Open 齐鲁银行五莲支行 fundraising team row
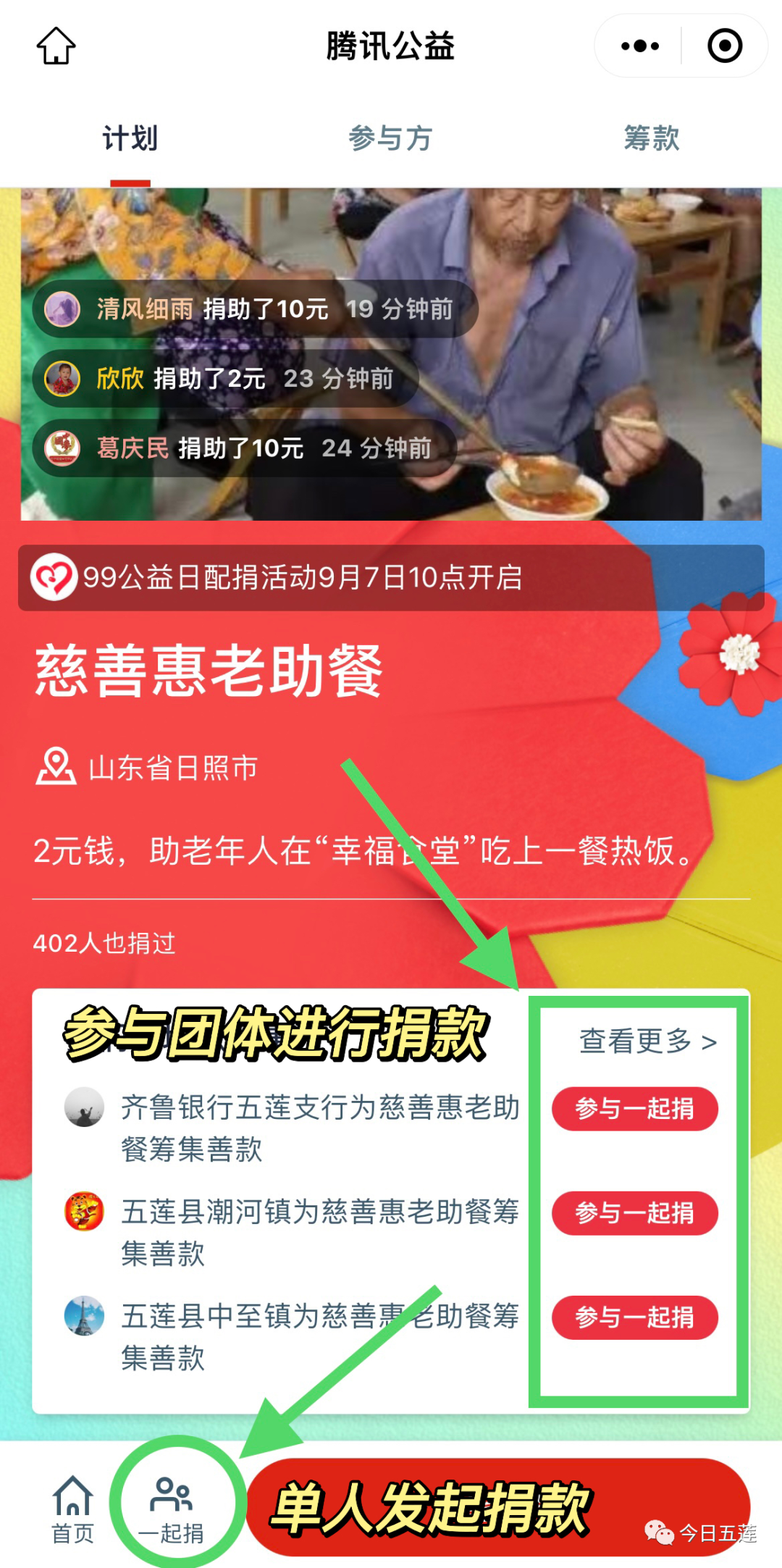 pos(319,1128)
